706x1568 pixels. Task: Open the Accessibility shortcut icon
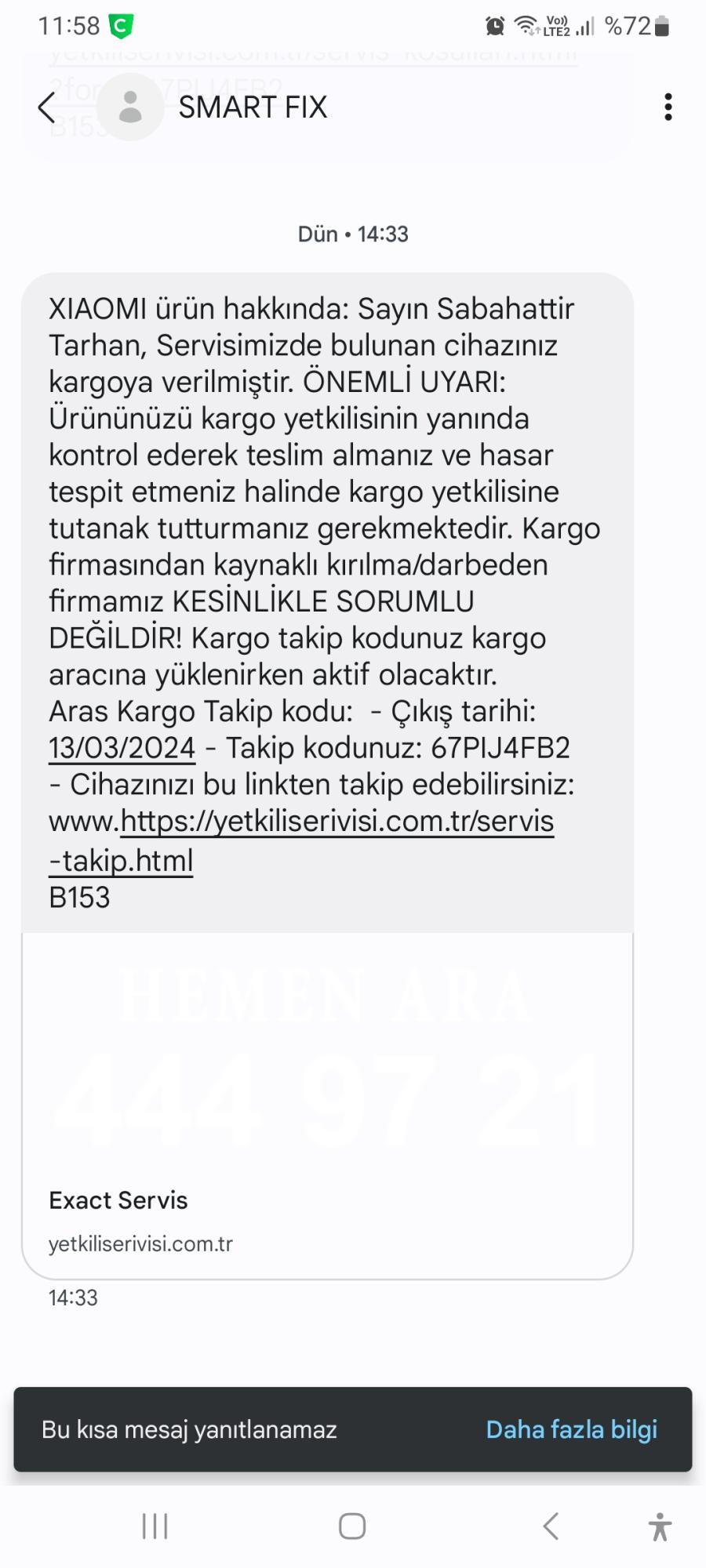coord(659,1526)
